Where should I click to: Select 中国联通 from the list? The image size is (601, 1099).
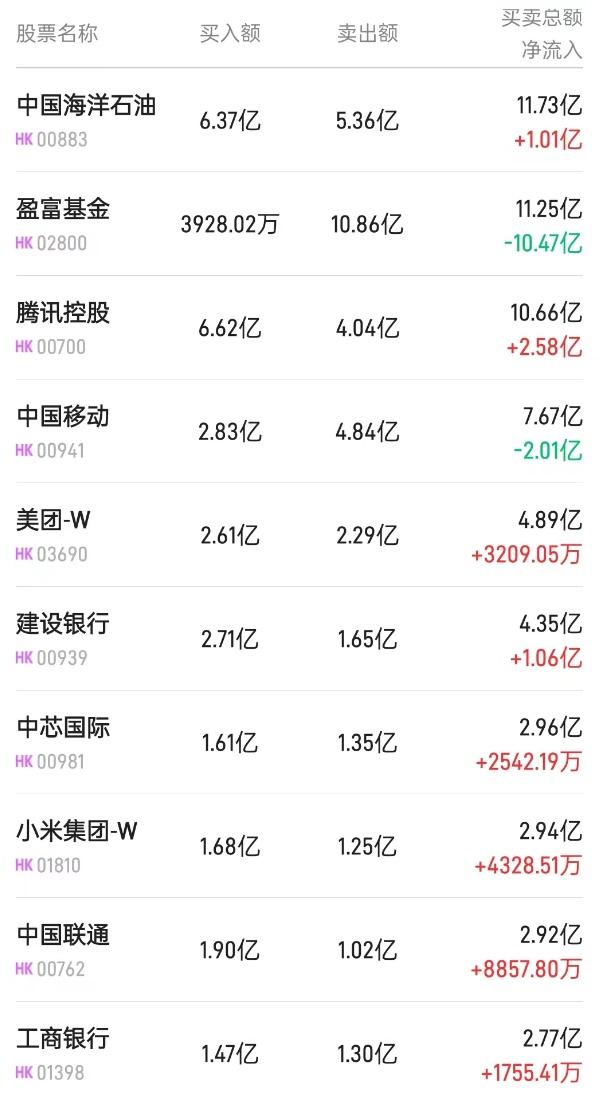(x=64, y=936)
